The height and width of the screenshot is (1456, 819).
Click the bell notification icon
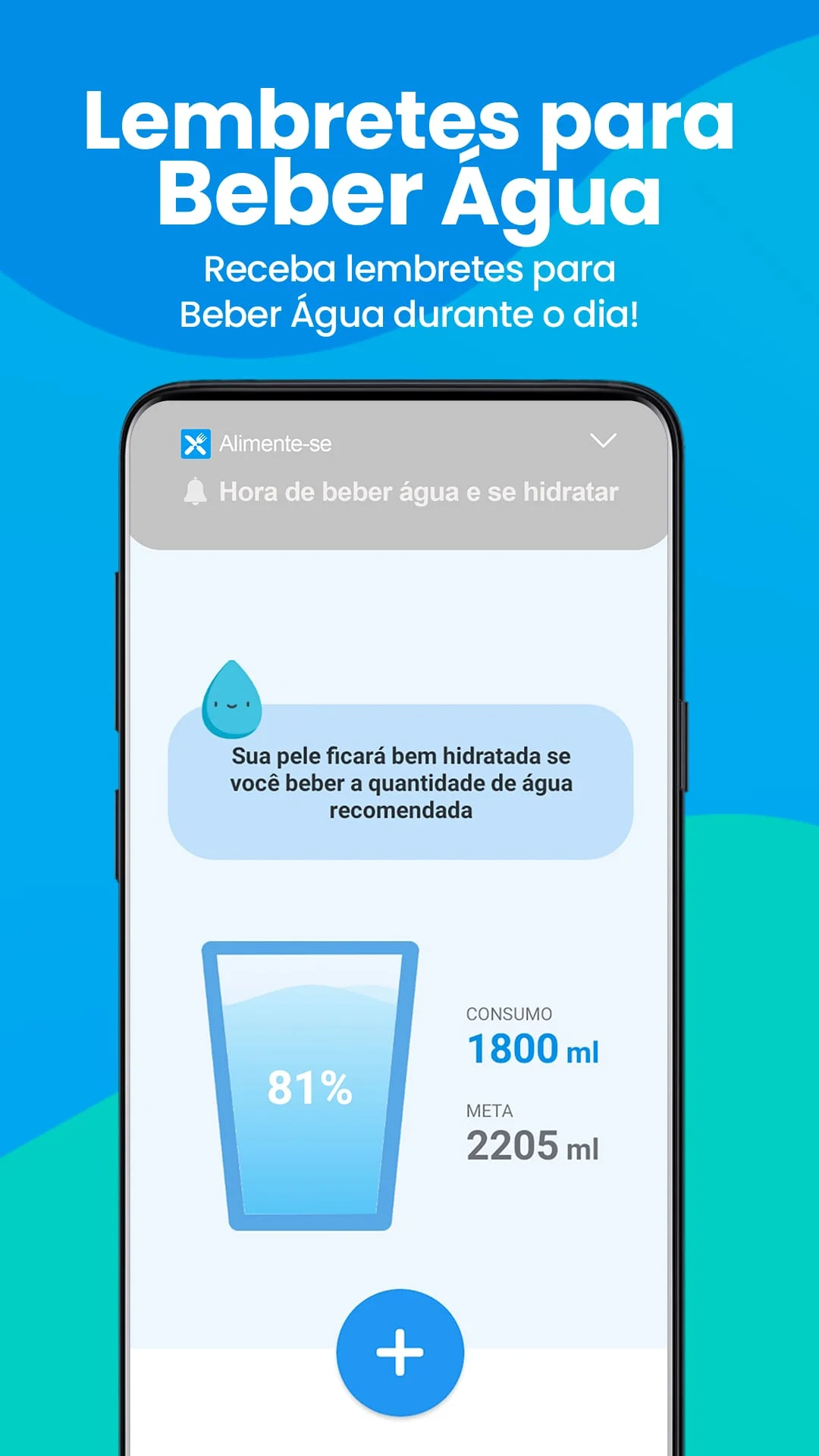coord(196,491)
